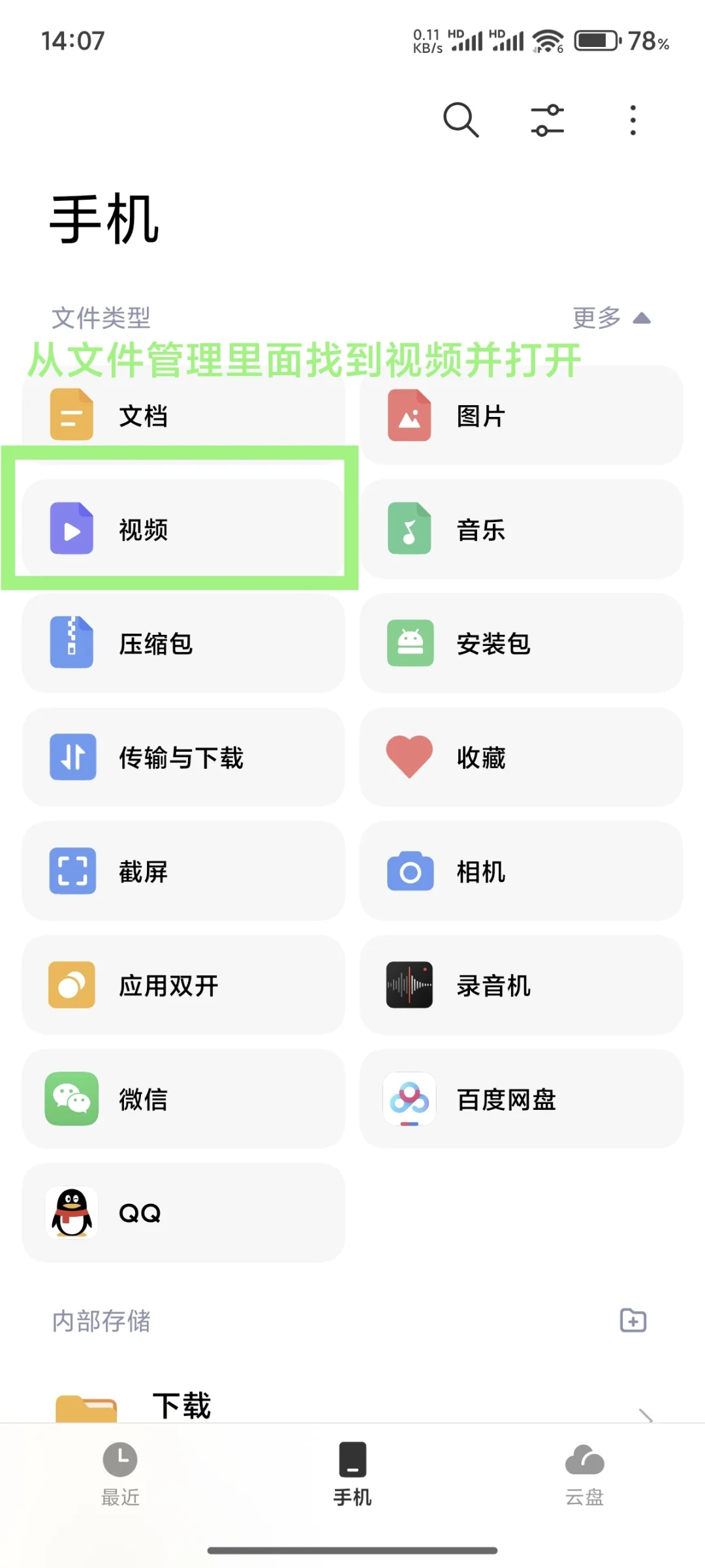The width and height of the screenshot is (705, 1568).
Task: Open 微信 files
Action: pyautogui.click(x=183, y=1099)
